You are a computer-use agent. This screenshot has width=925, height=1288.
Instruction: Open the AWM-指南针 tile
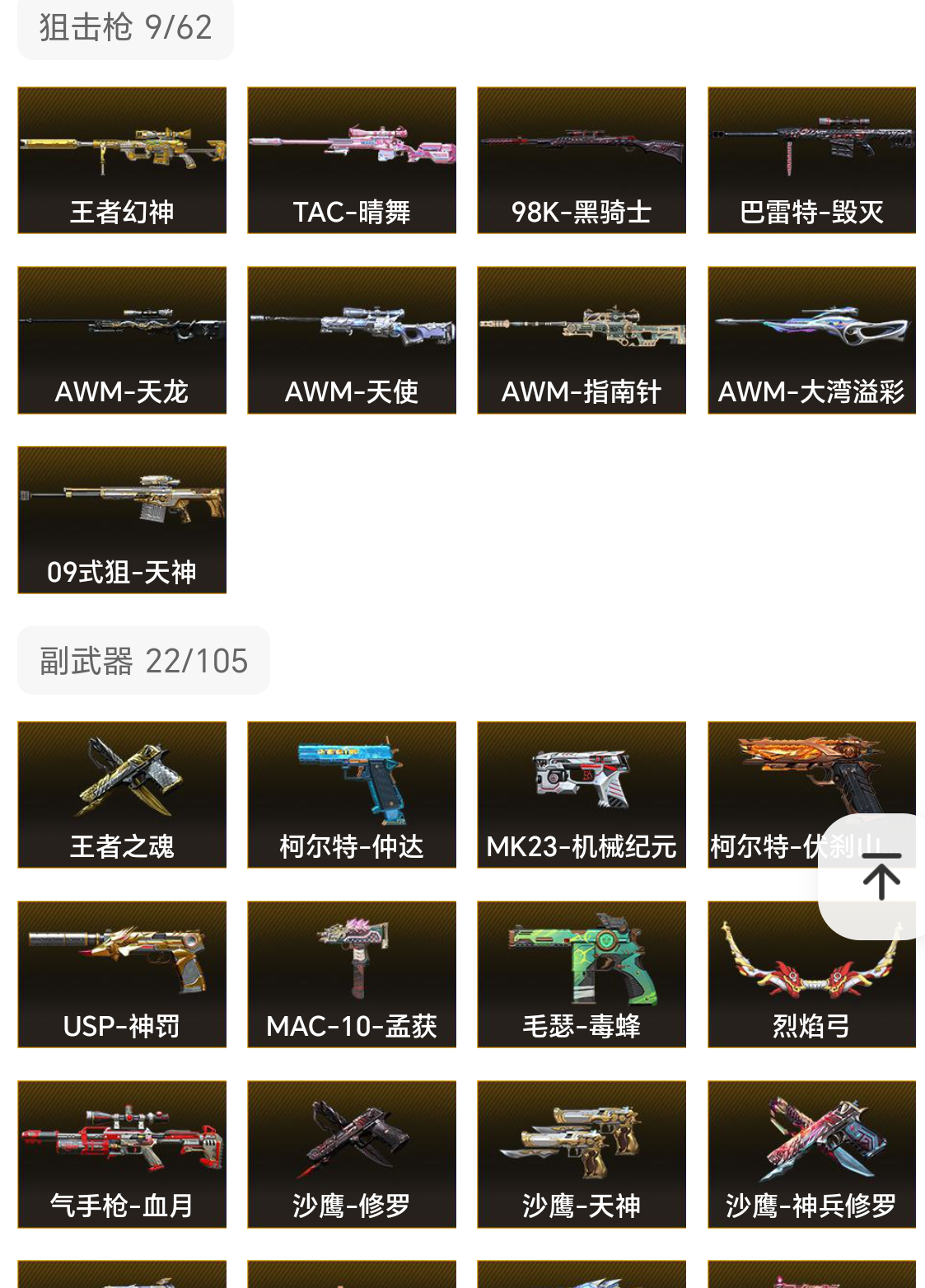point(582,340)
